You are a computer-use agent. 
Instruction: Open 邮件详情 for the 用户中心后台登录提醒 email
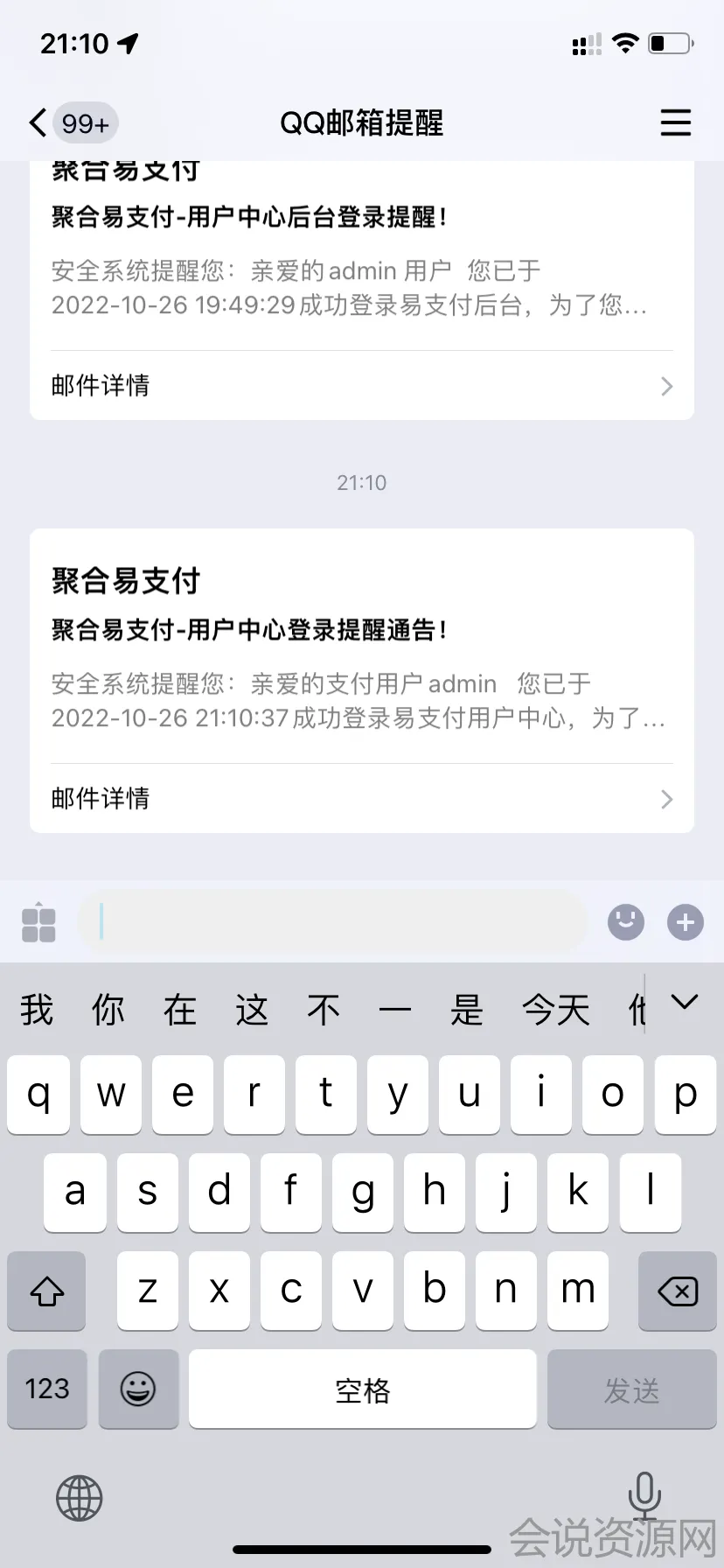pos(362,386)
